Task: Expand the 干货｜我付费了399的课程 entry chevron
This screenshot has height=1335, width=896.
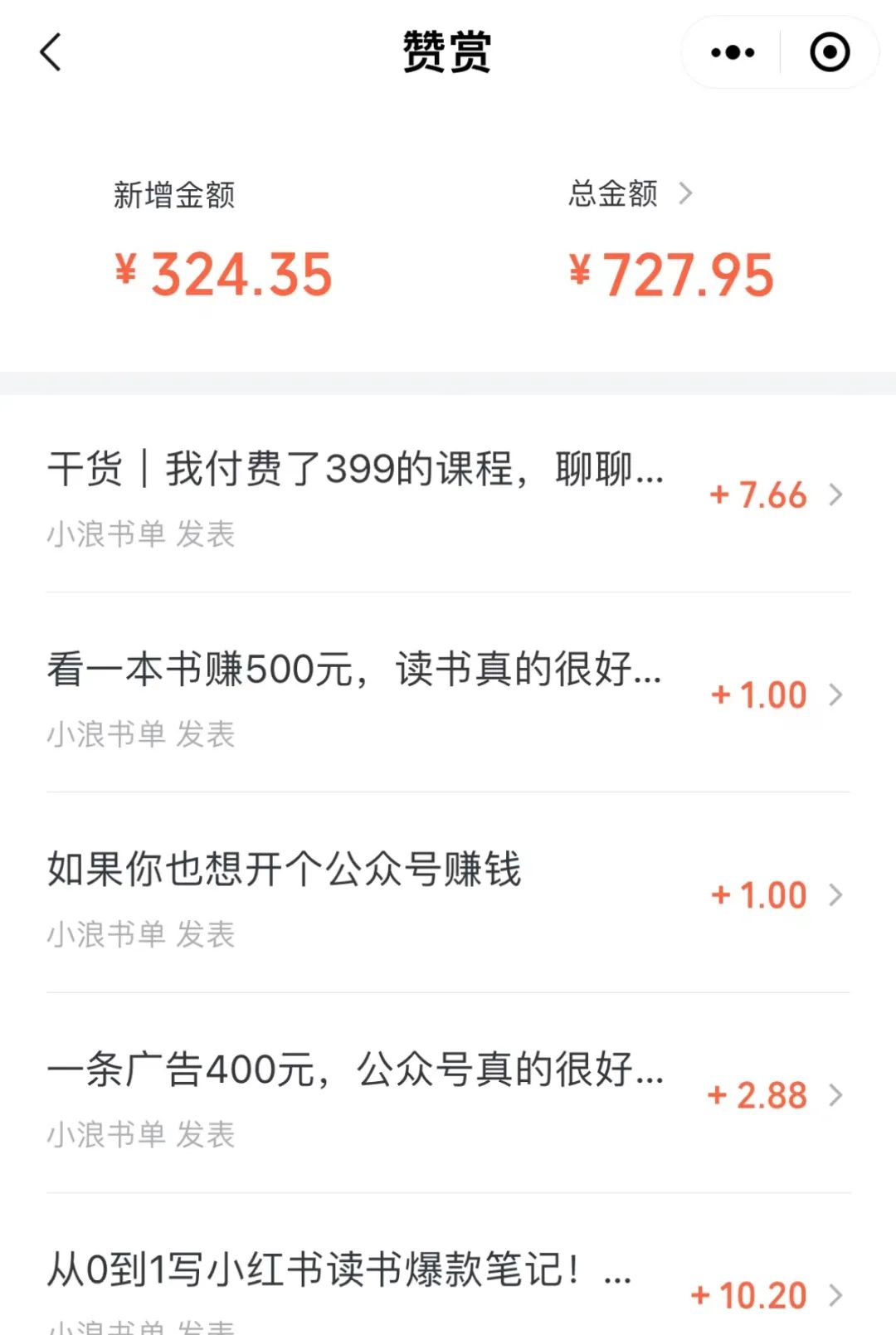Action: 834,494
